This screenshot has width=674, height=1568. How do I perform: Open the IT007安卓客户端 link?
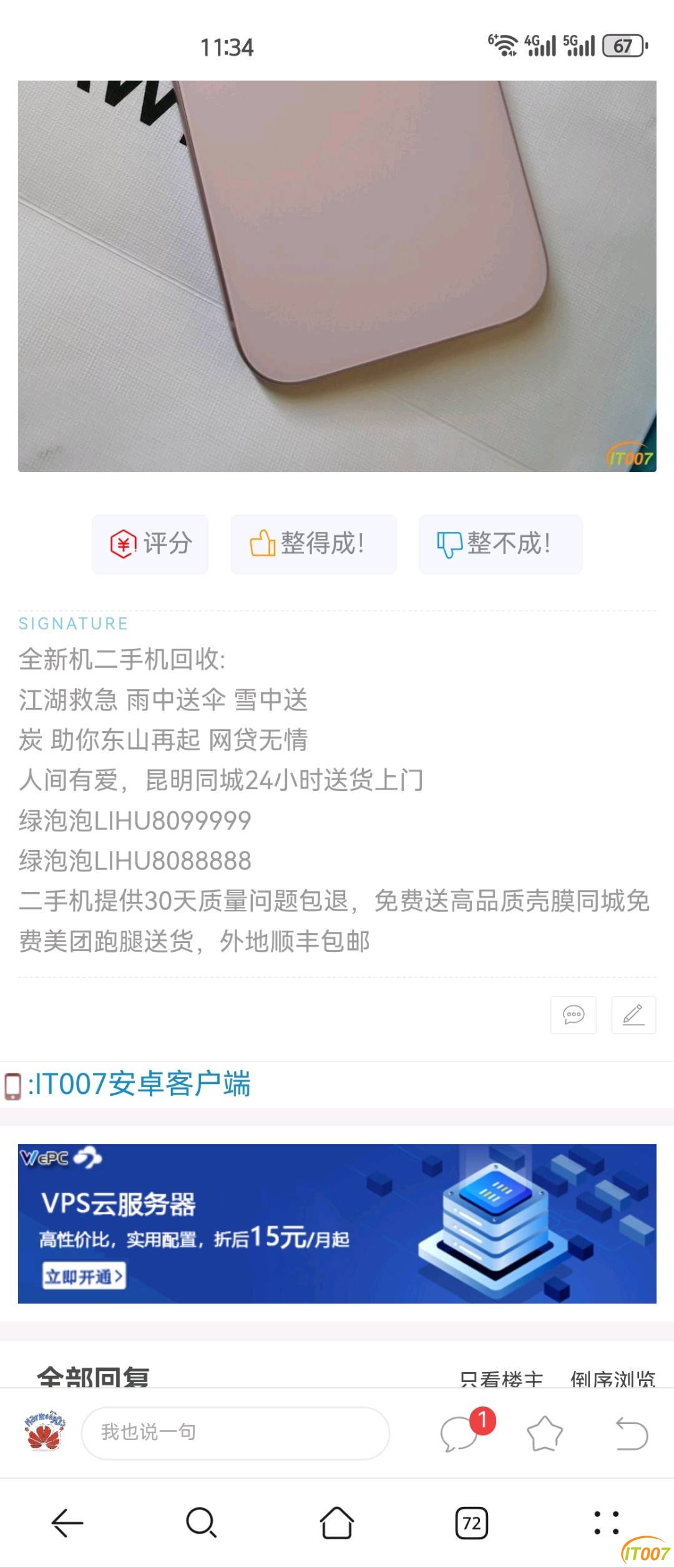139,1084
